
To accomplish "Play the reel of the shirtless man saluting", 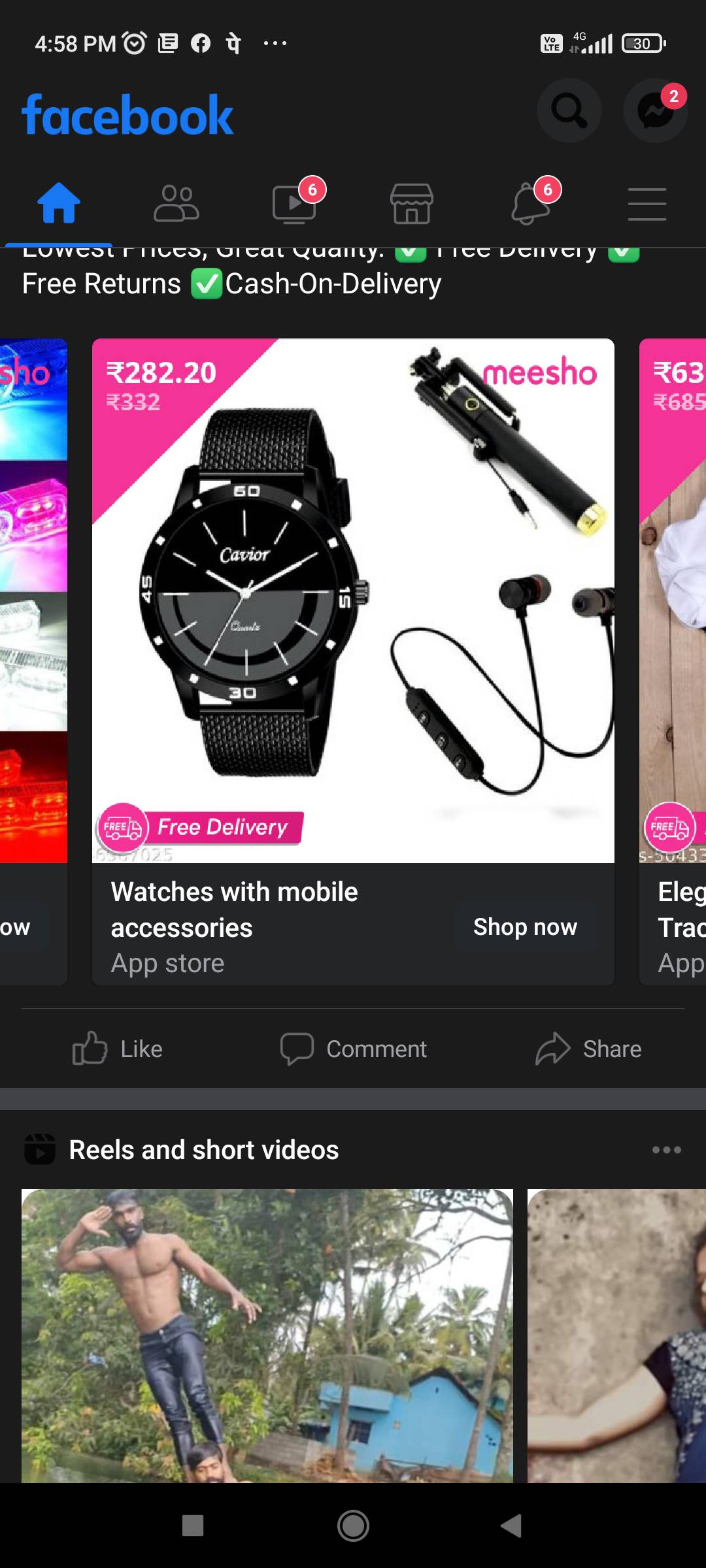I will point(267,1335).
